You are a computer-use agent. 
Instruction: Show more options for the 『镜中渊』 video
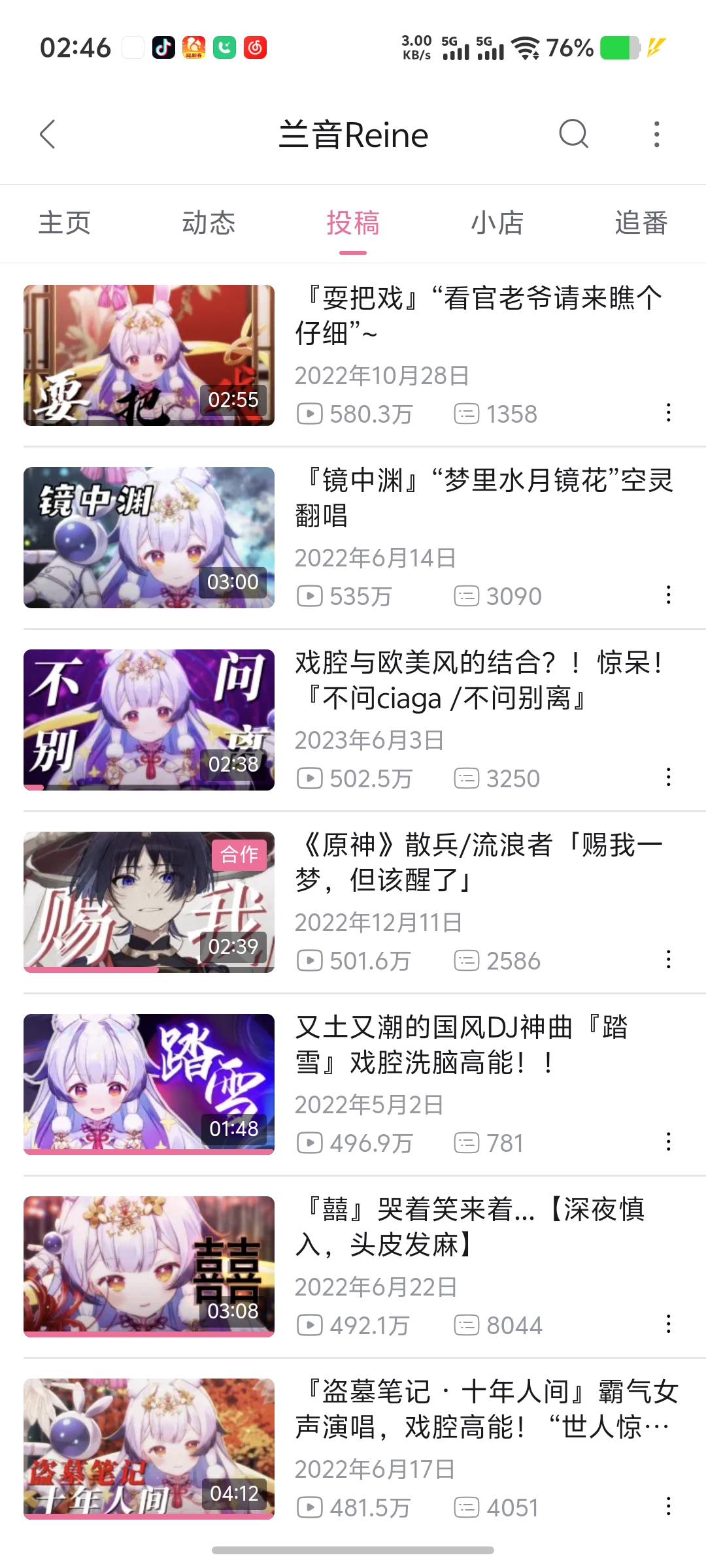tap(668, 595)
